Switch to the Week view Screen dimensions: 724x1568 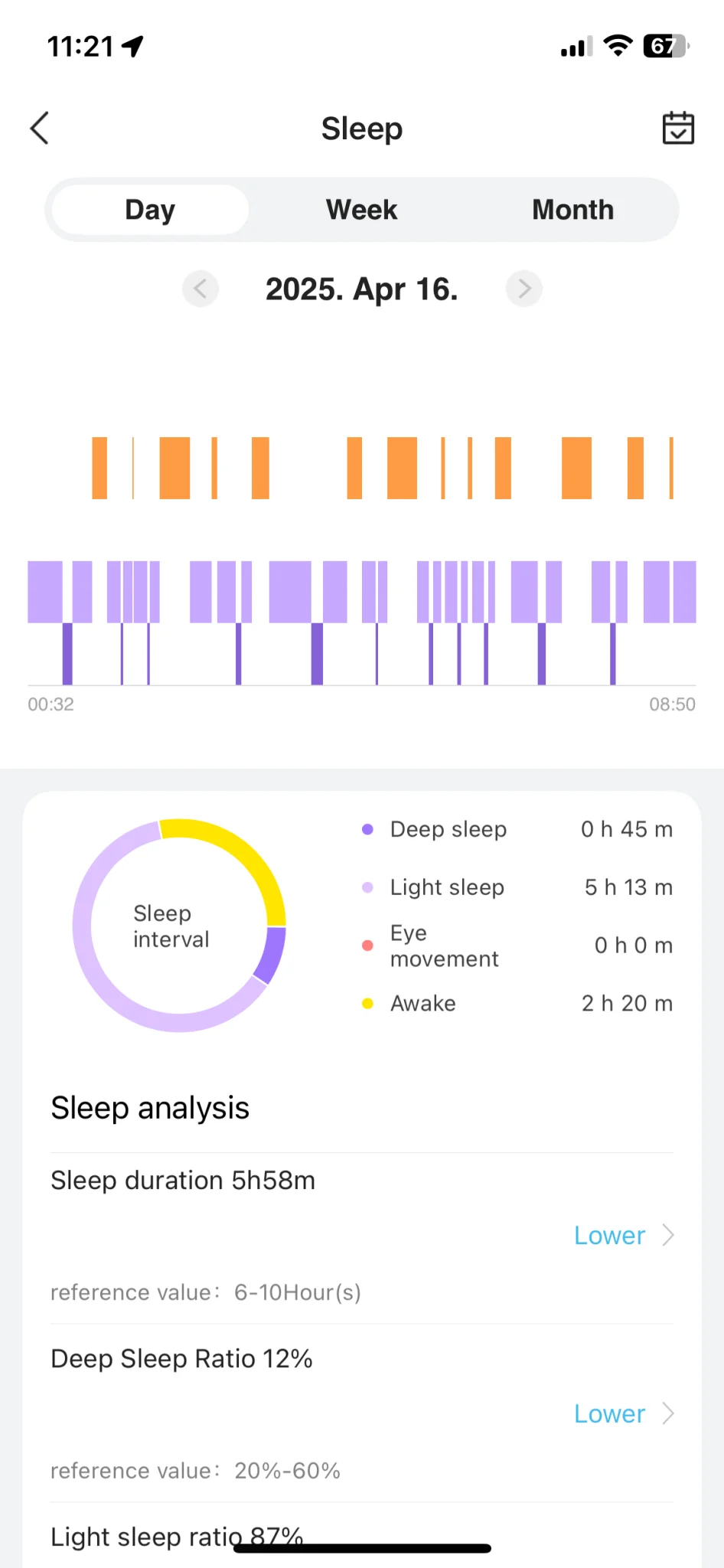point(361,210)
